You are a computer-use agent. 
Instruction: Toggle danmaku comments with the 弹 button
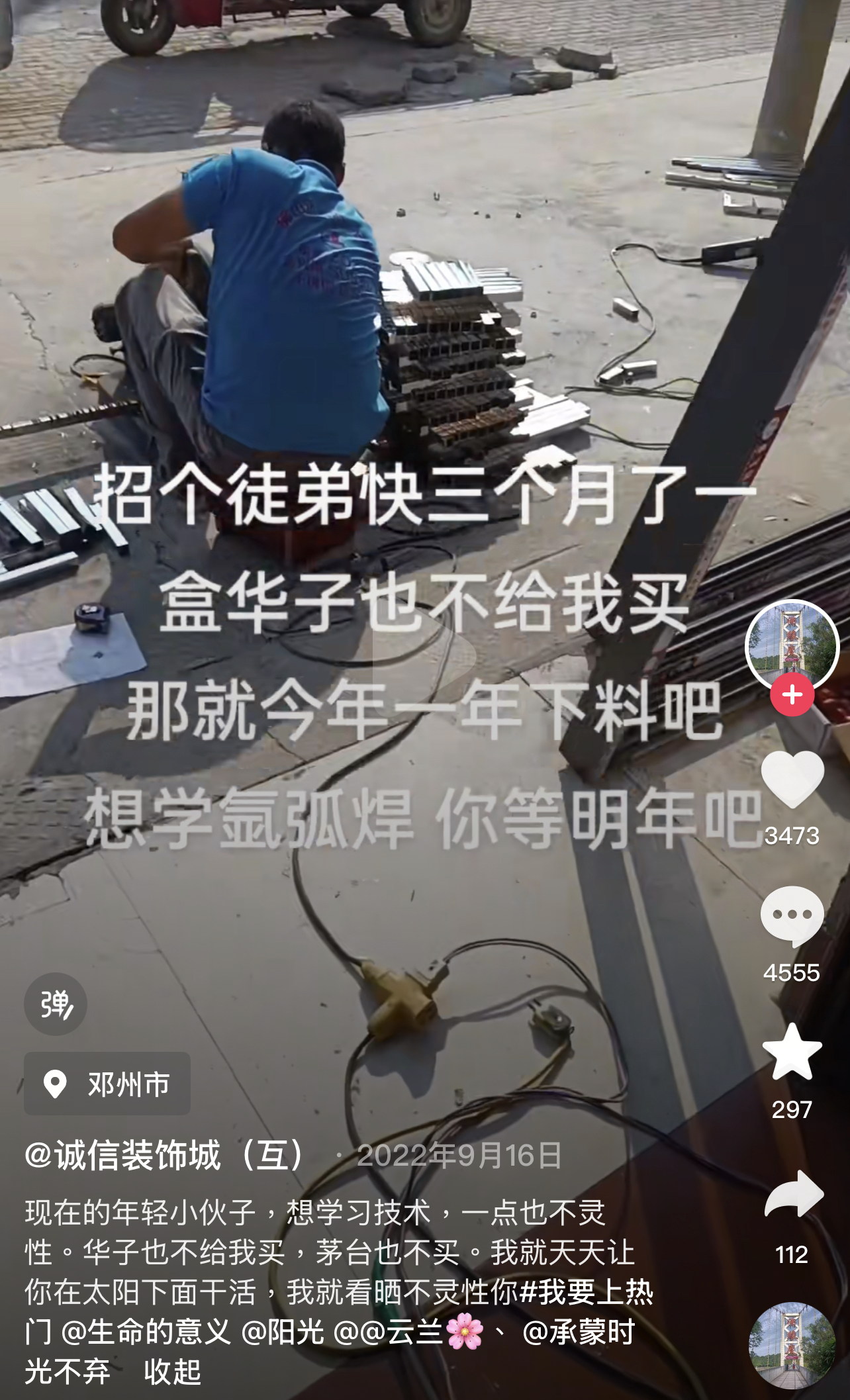56,1002
